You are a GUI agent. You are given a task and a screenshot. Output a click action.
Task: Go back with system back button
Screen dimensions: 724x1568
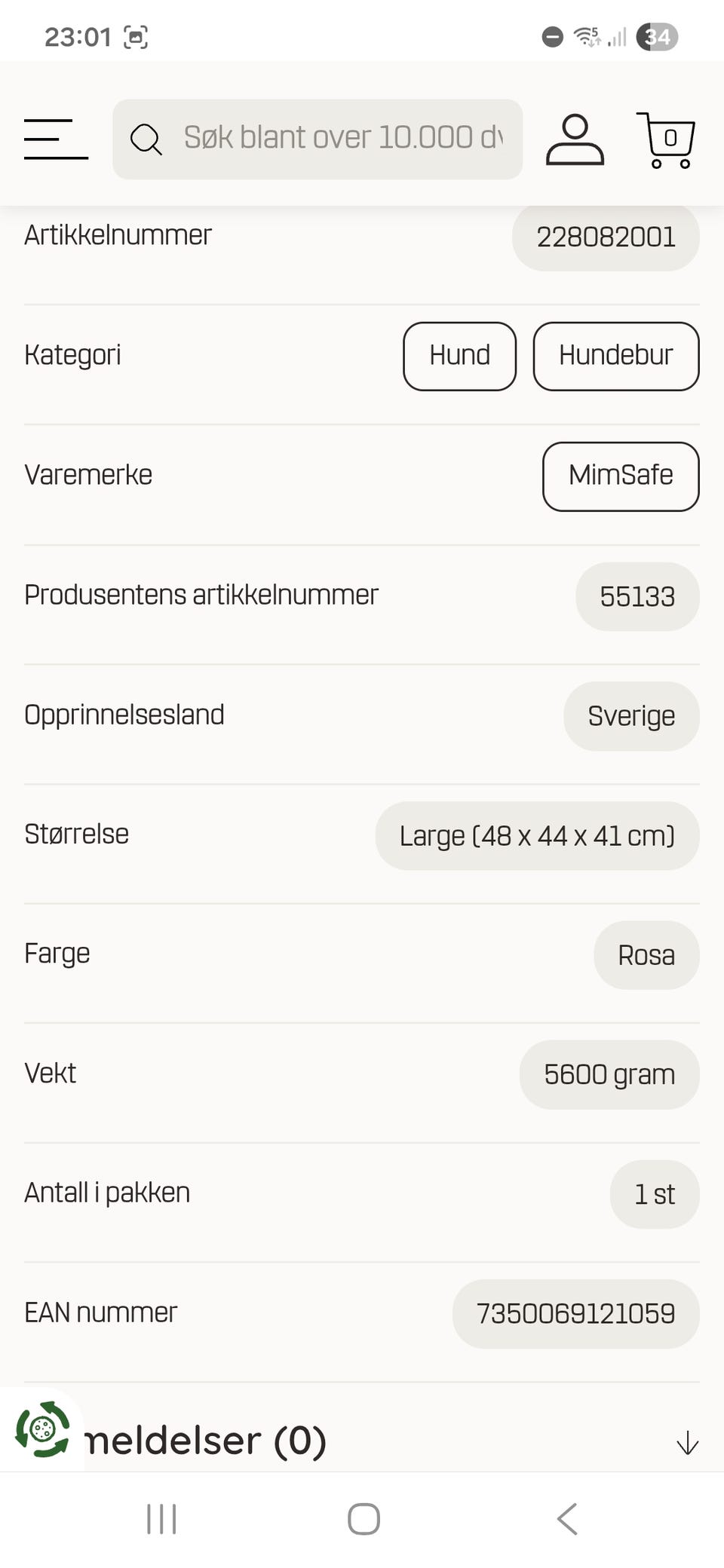coord(567,1519)
